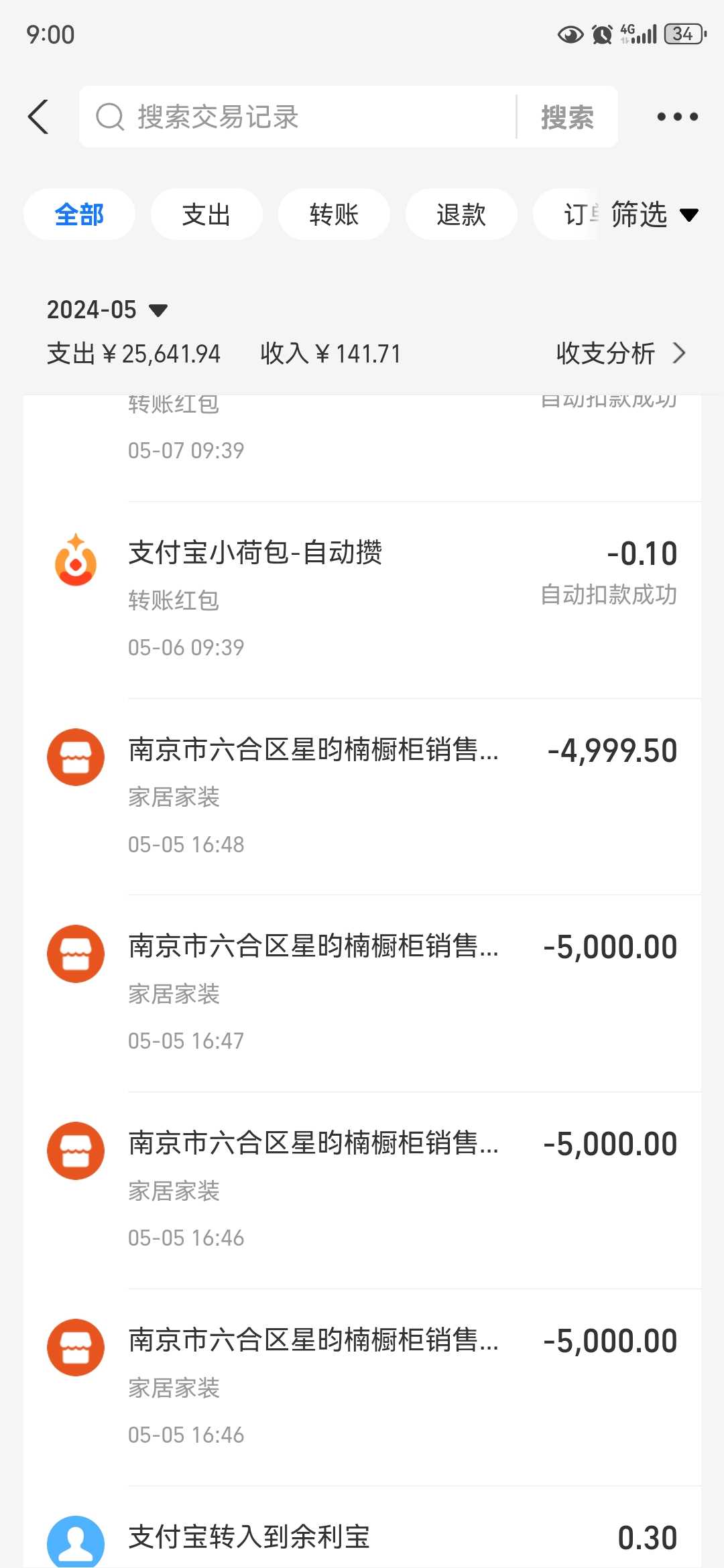Viewport: 724px width, 1568px height.
Task: Expand the 筛选 filter dropdown
Action: tap(654, 215)
